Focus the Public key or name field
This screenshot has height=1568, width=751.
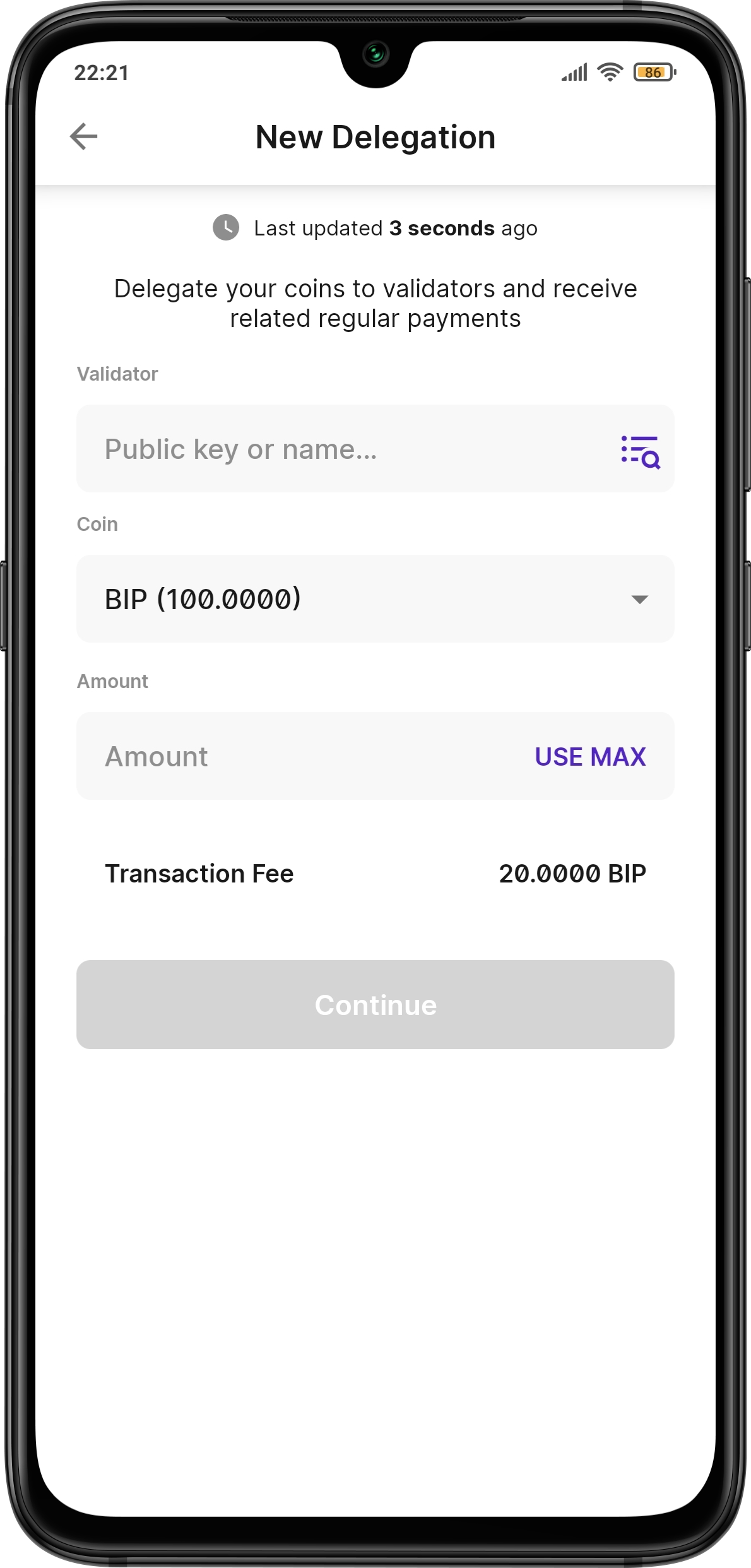click(x=341, y=449)
